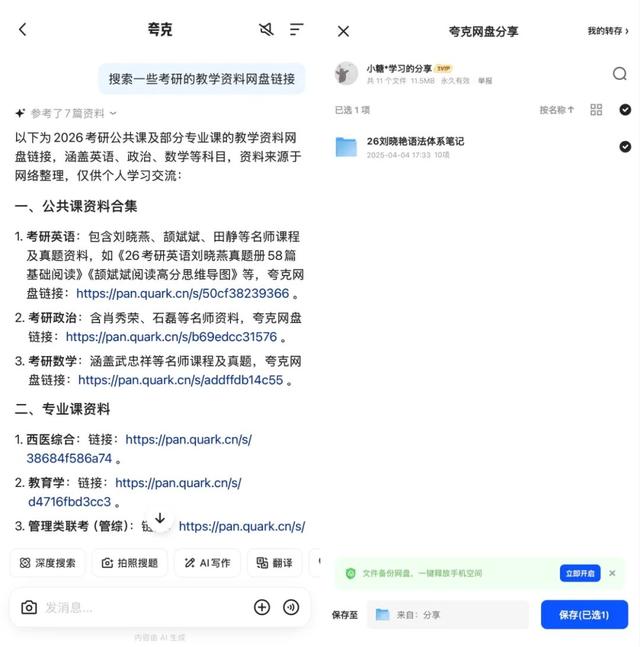Image resolution: width=640 pixels, height=647 pixels.
Task: Open the 考研数学 link ending addffdb14c55
Action: pos(180,380)
